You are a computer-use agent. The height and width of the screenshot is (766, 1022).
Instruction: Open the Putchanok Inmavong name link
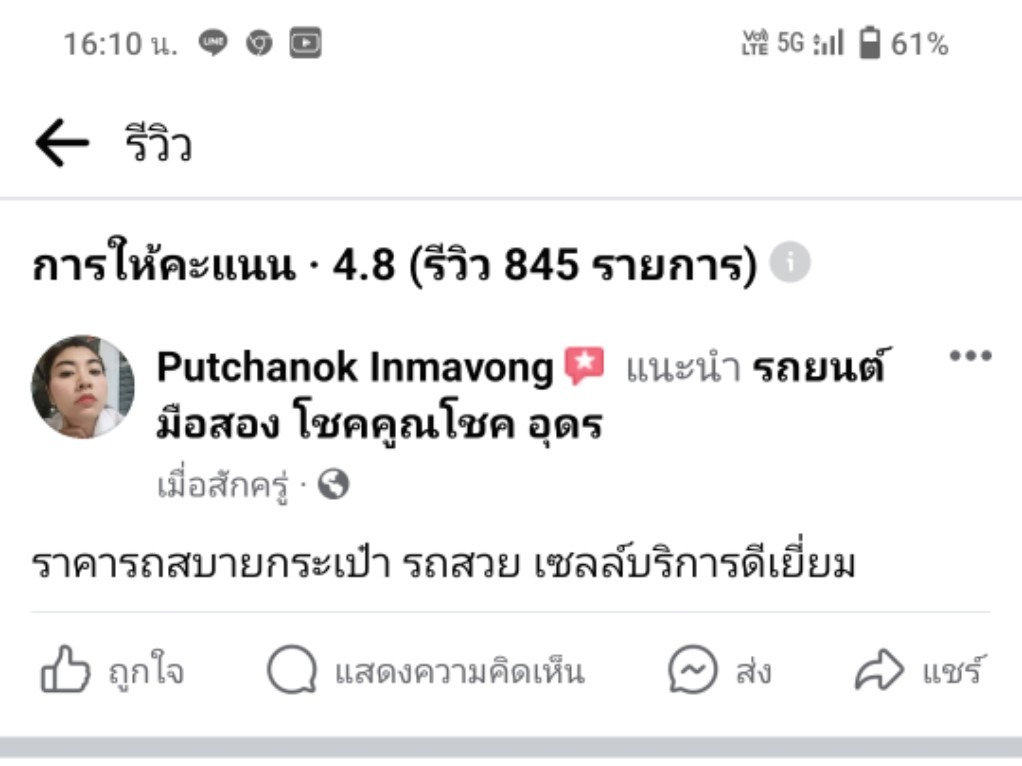[x=354, y=369]
